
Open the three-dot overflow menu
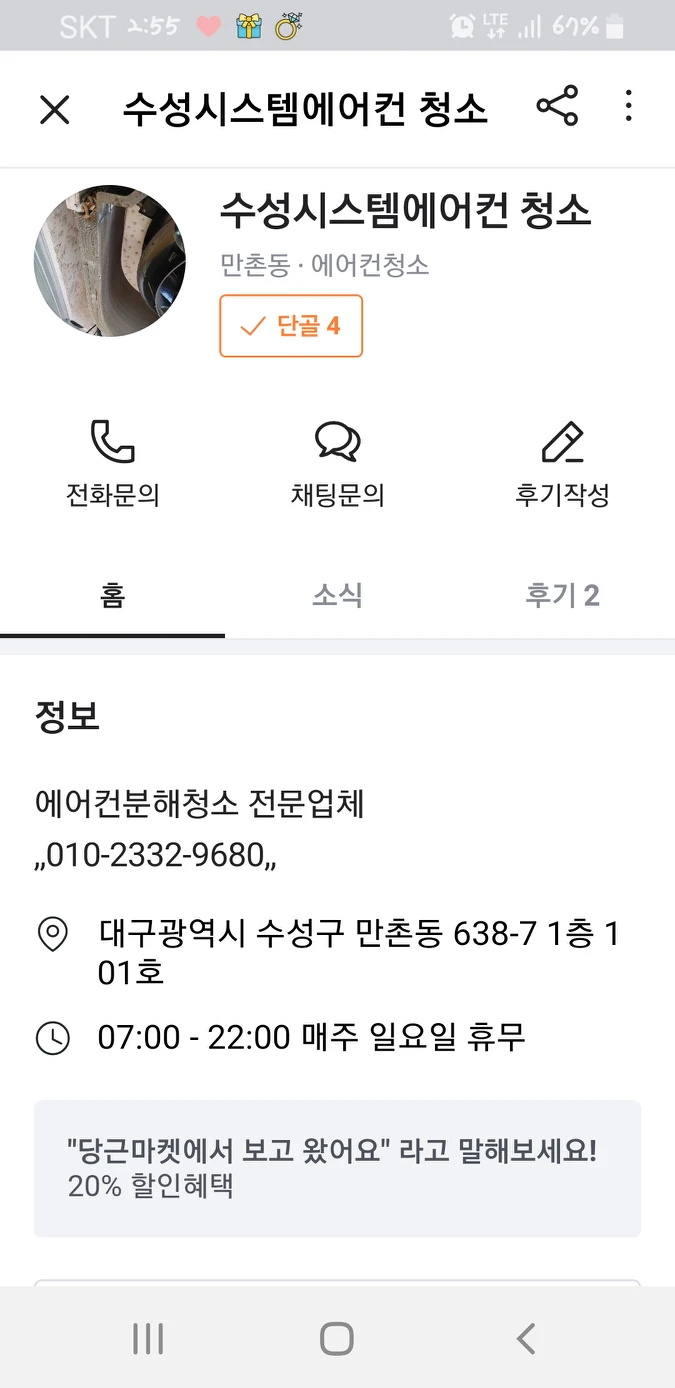pos(628,107)
